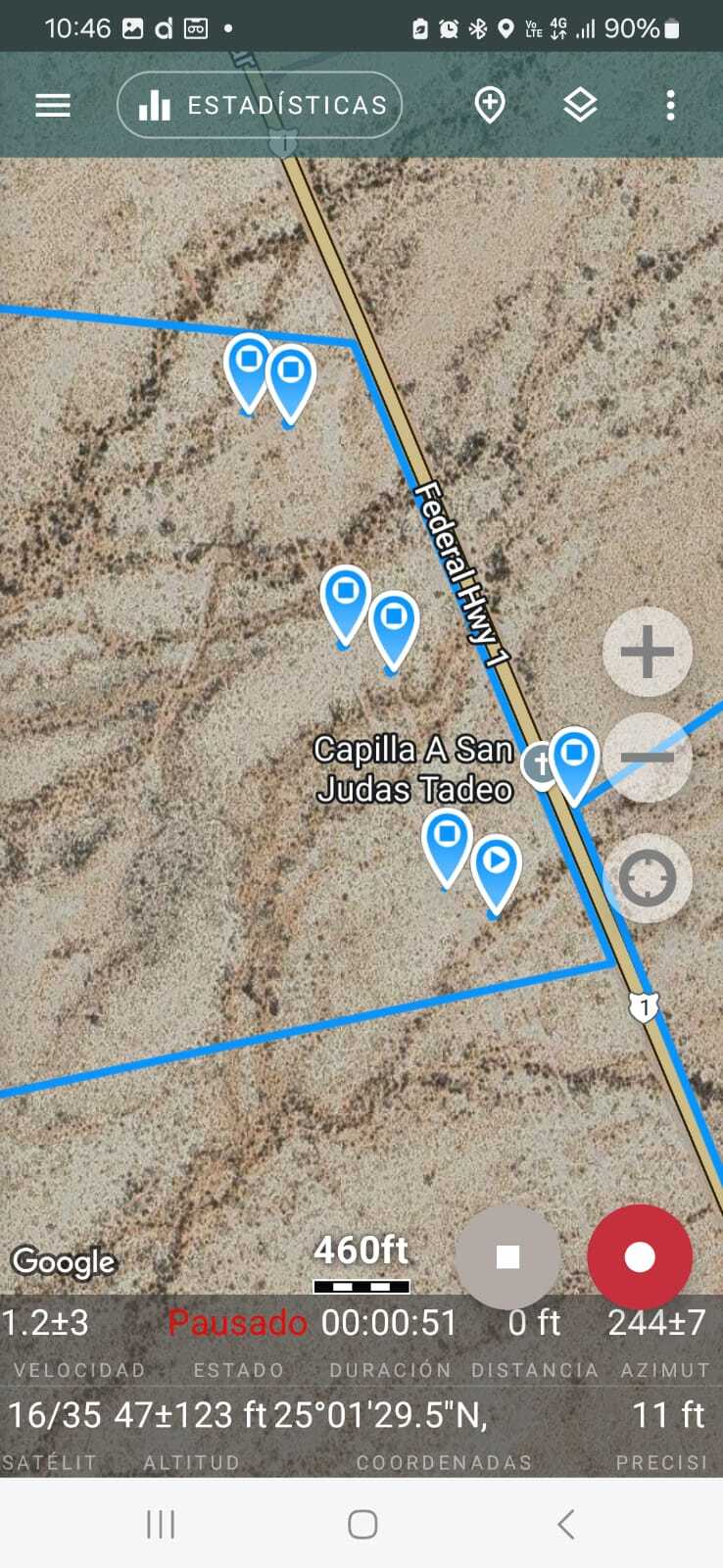Select the marker with play icon
The width and height of the screenshot is (723, 1568).
click(496, 864)
